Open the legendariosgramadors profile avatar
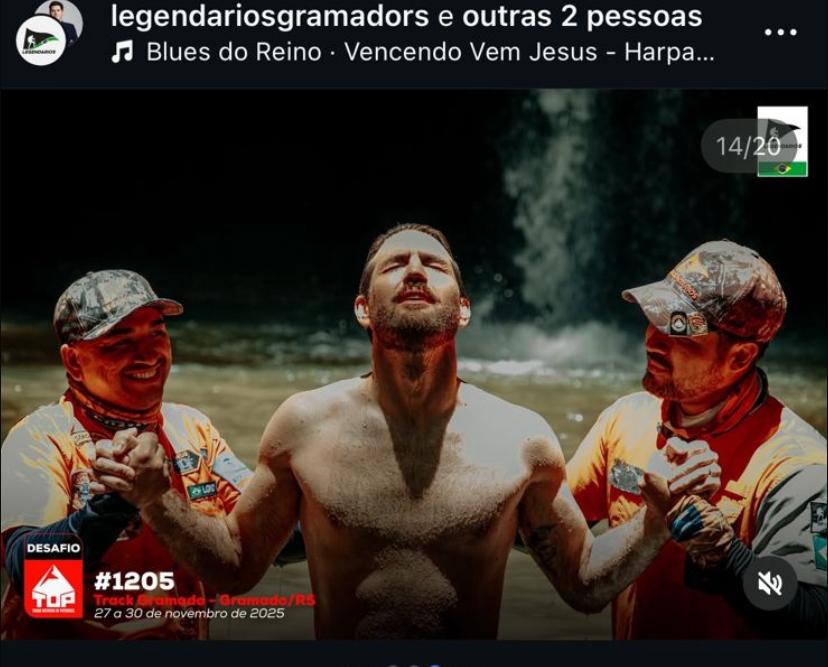The height and width of the screenshot is (667, 828). coord(42,39)
